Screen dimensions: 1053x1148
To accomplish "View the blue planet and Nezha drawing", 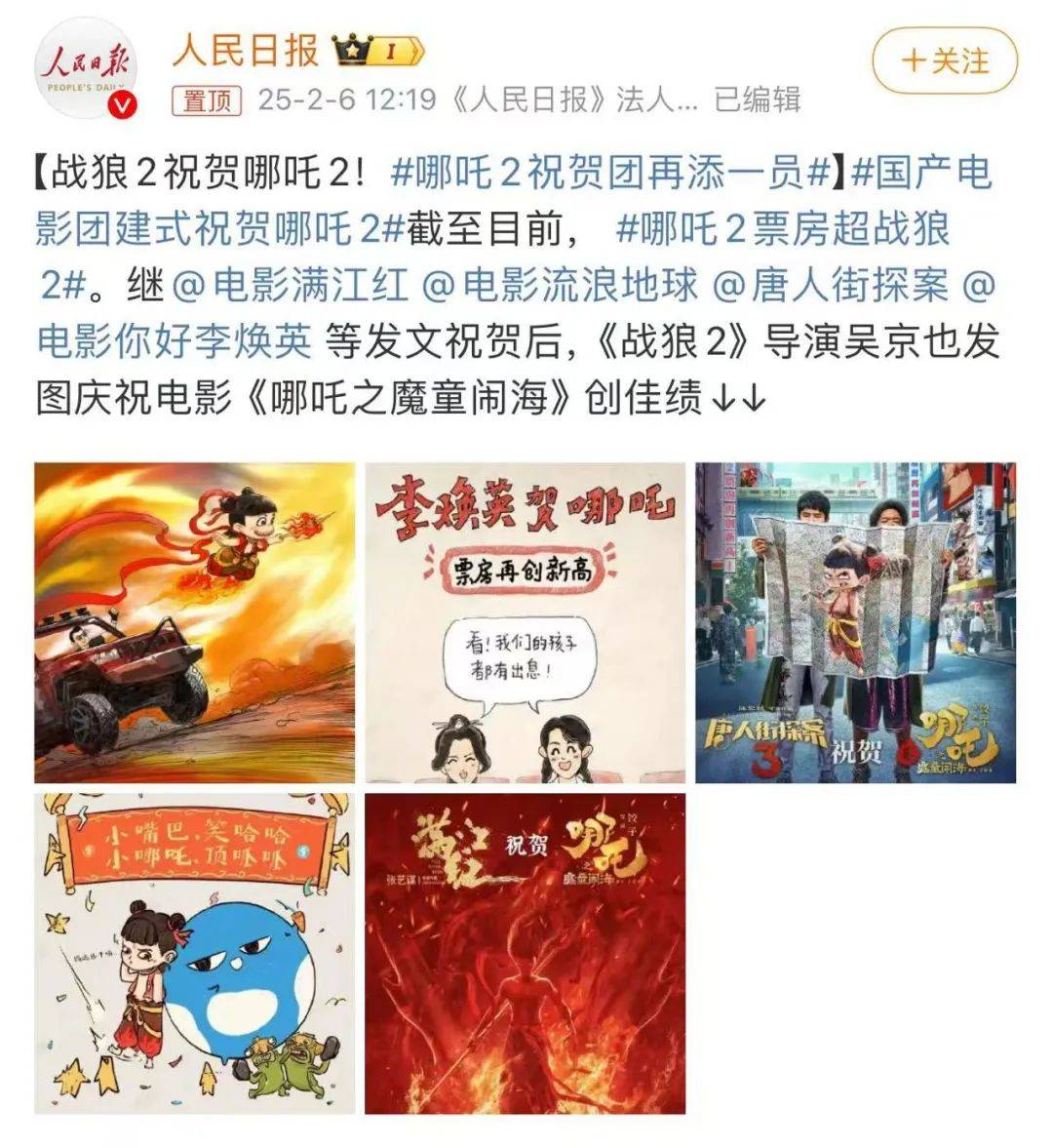I will 195,953.
